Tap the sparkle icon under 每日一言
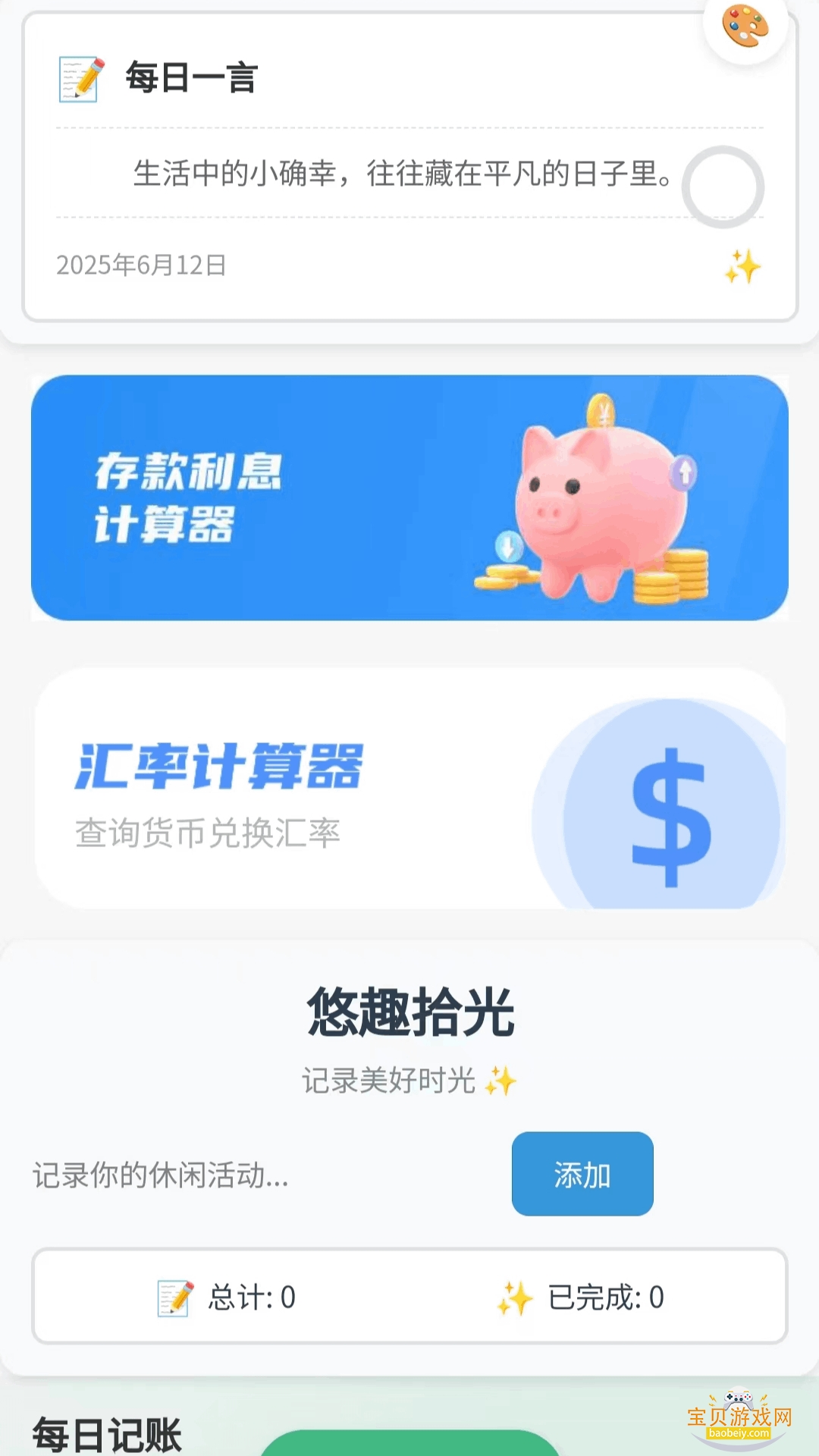This screenshot has height=1456, width=819. (742, 267)
